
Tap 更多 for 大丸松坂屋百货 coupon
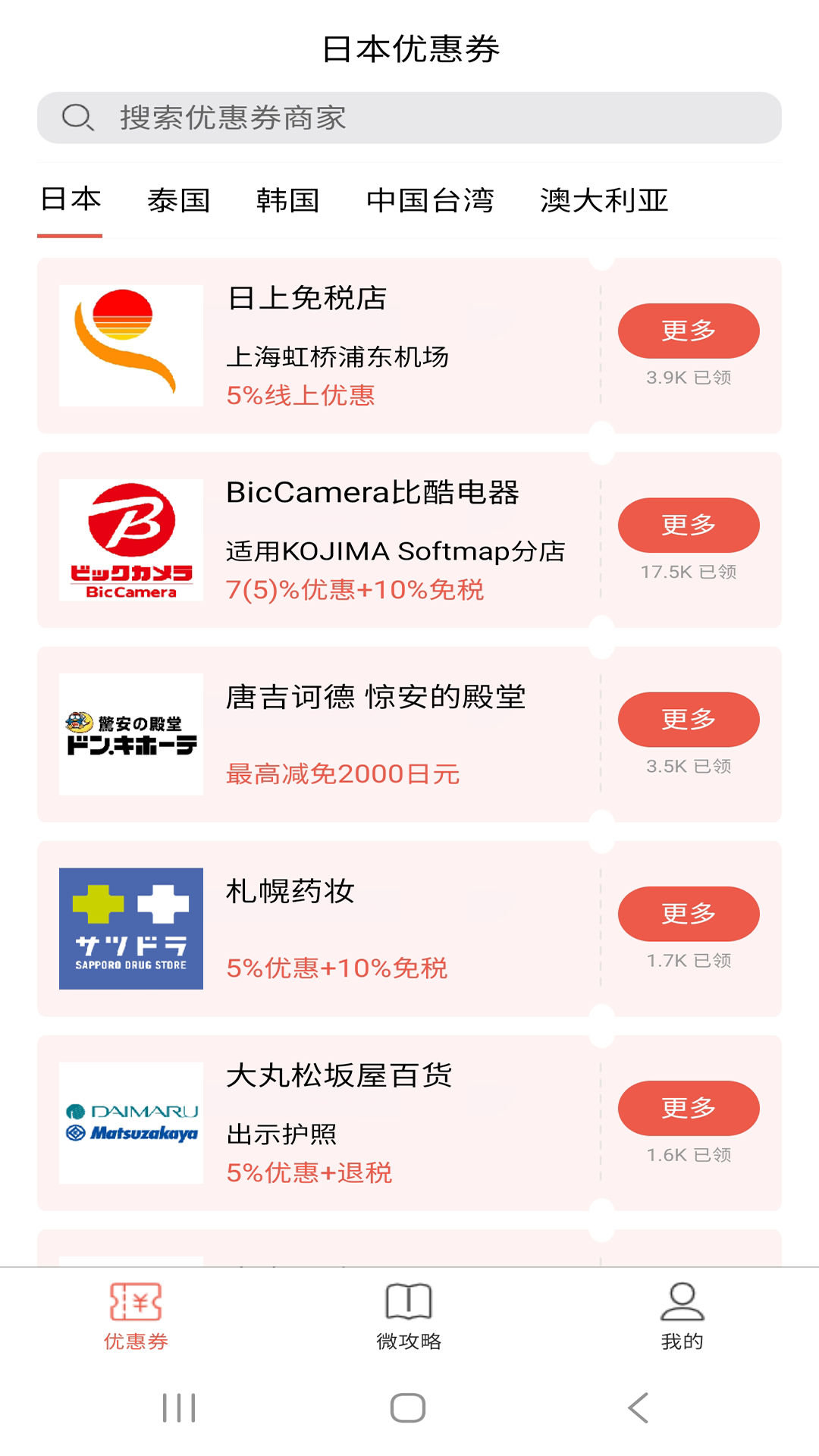(688, 1108)
